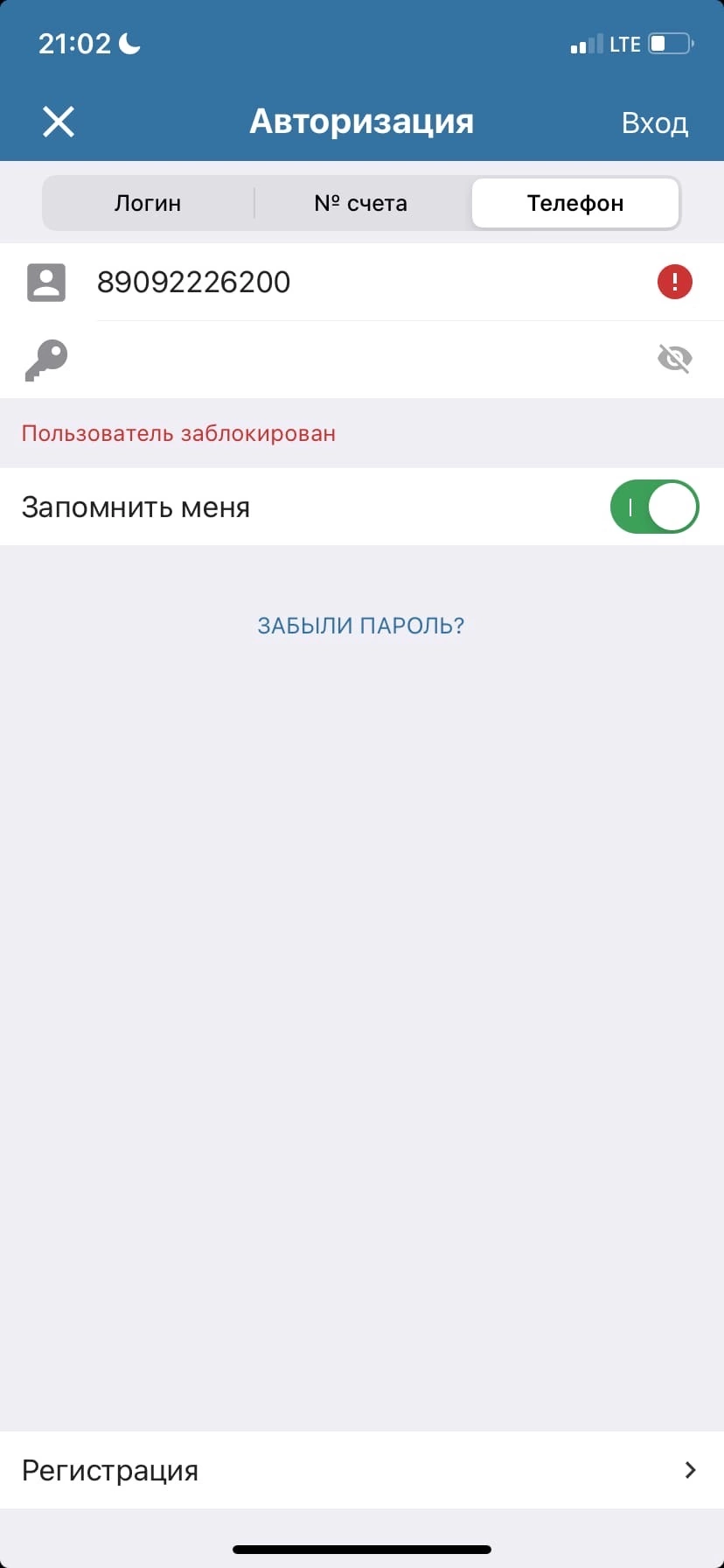This screenshot has height=1568, width=724.
Task: Edit the phone number field 89092226200
Action: click(367, 282)
